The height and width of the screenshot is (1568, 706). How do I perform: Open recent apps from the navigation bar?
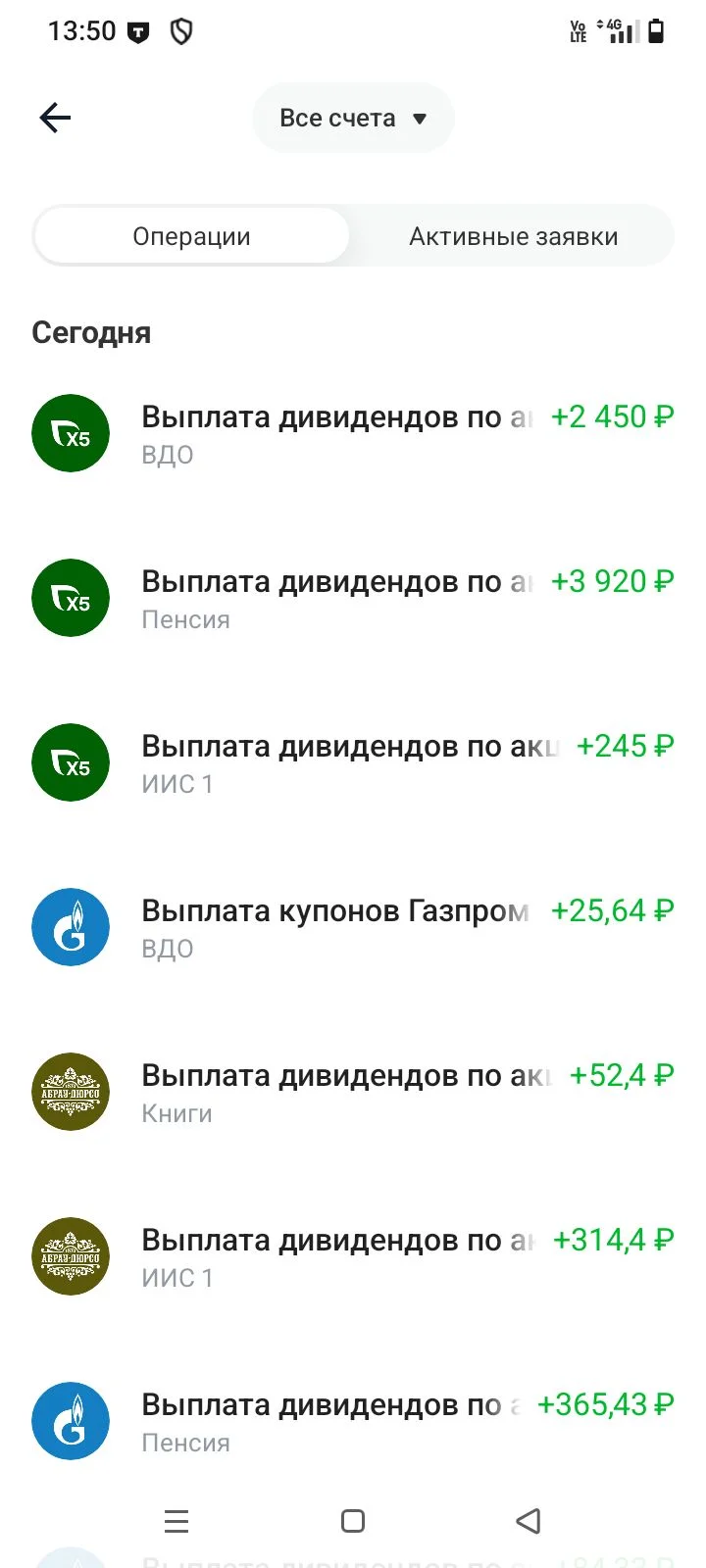176,1521
